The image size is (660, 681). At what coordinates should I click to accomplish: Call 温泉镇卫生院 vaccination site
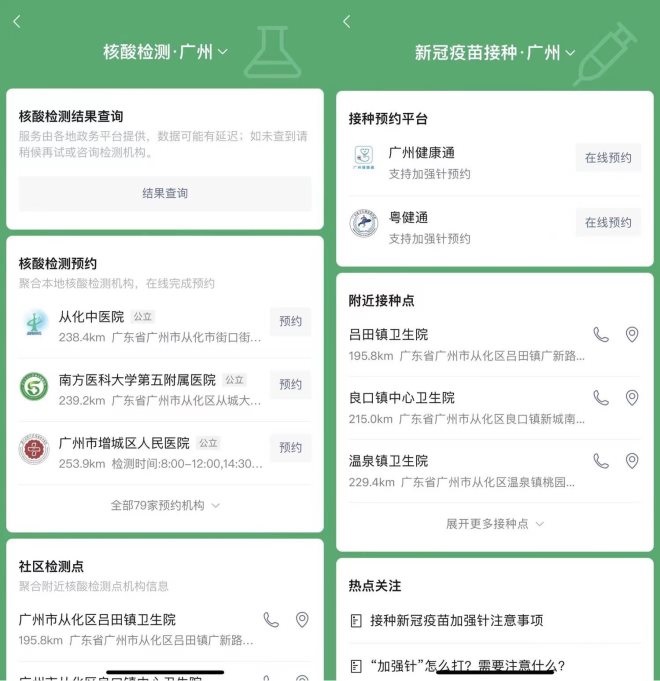601,461
